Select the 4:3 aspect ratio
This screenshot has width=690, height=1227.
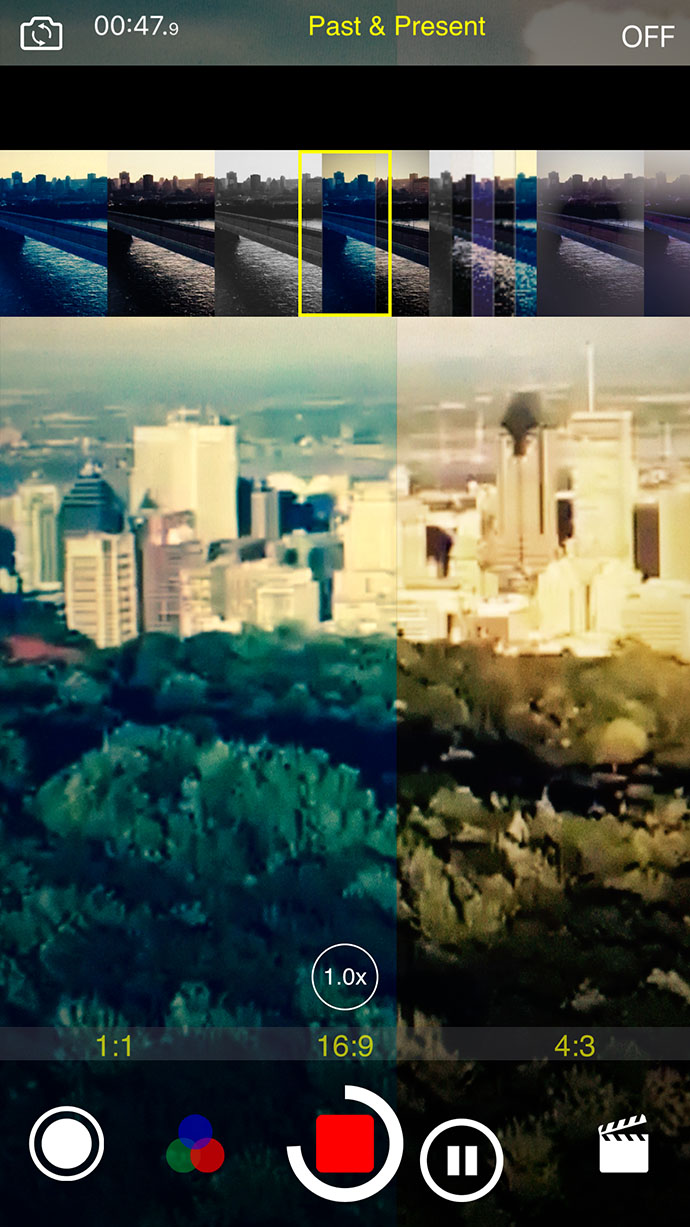click(574, 1046)
